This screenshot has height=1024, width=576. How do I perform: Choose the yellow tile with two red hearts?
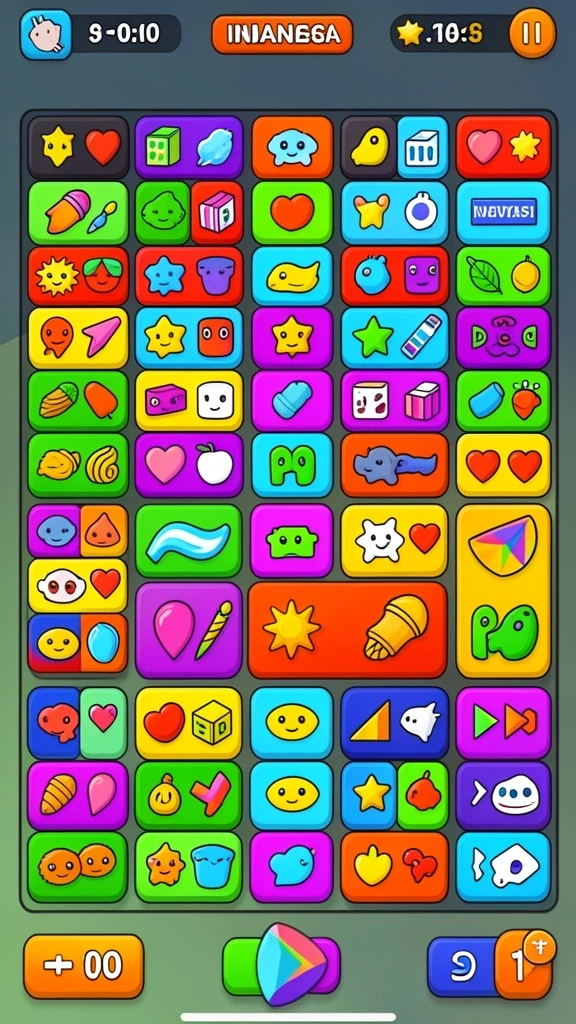point(504,465)
